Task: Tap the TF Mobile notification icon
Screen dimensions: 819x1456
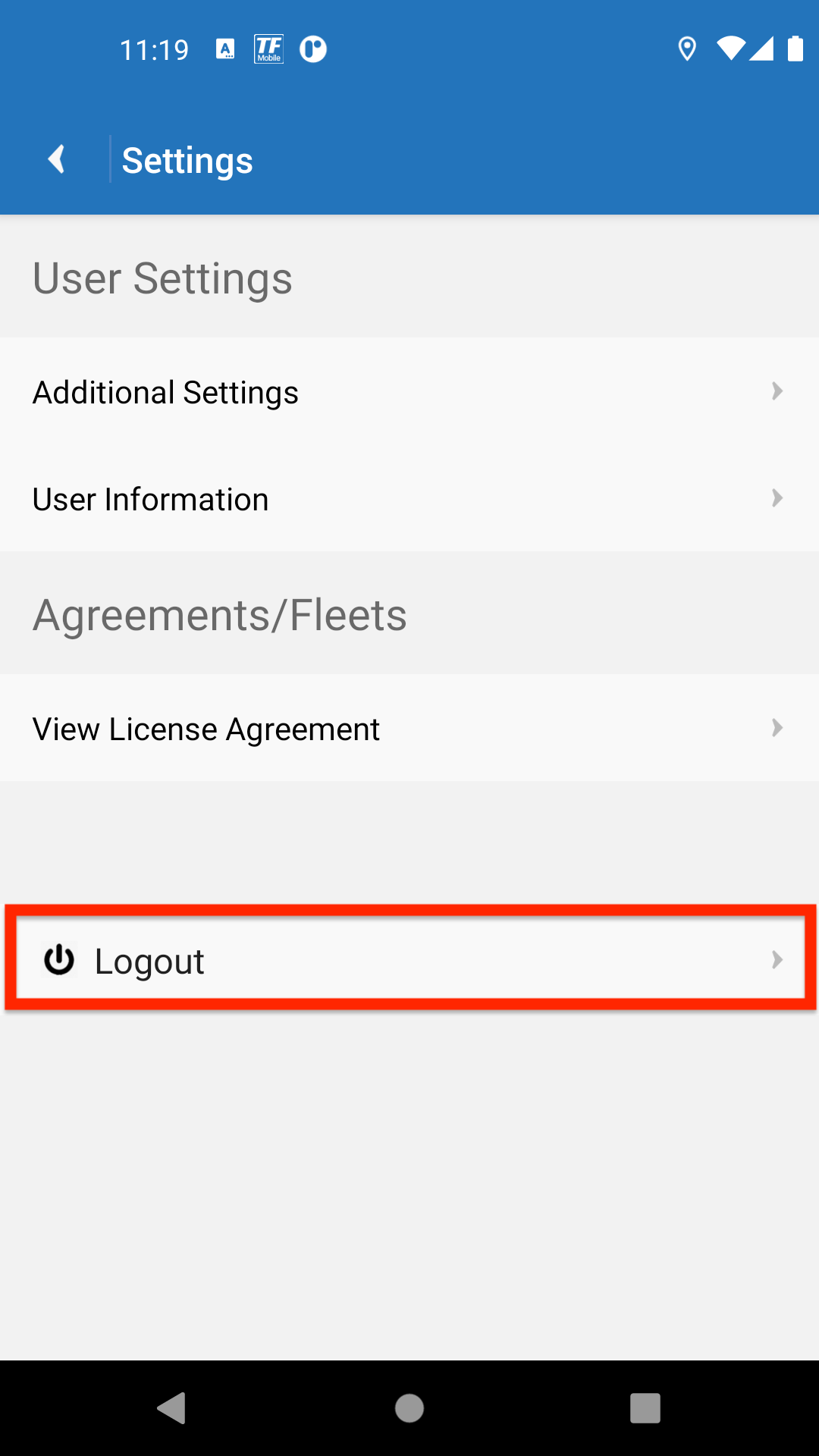Action: tap(269, 48)
